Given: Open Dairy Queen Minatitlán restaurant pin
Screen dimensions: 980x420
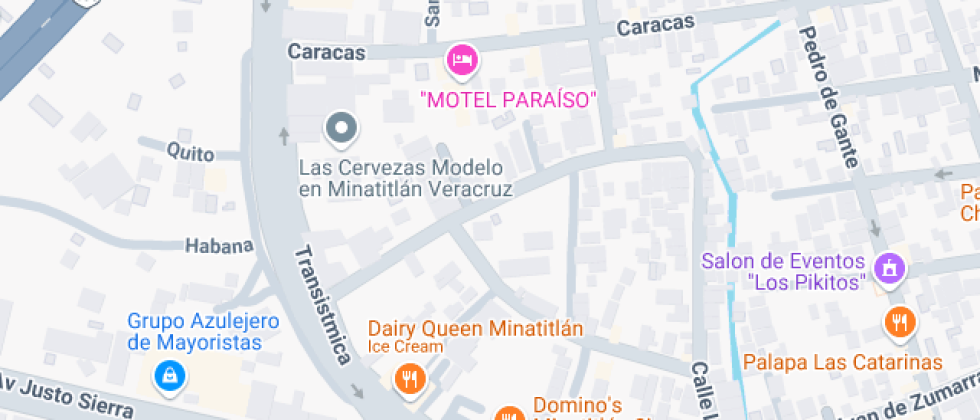Looking at the screenshot, I should click(x=408, y=378).
